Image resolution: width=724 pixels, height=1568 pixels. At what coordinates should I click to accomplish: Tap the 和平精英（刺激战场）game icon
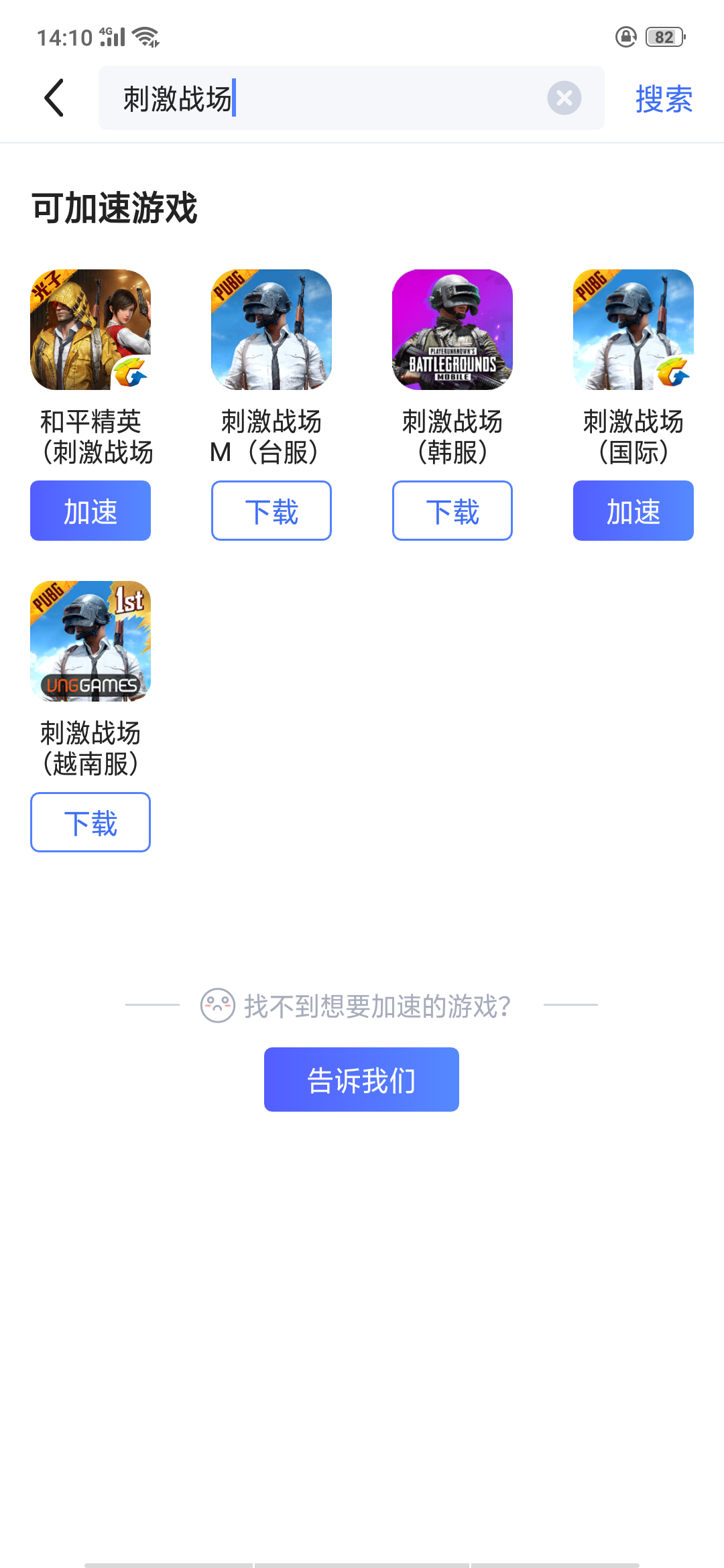(90, 330)
